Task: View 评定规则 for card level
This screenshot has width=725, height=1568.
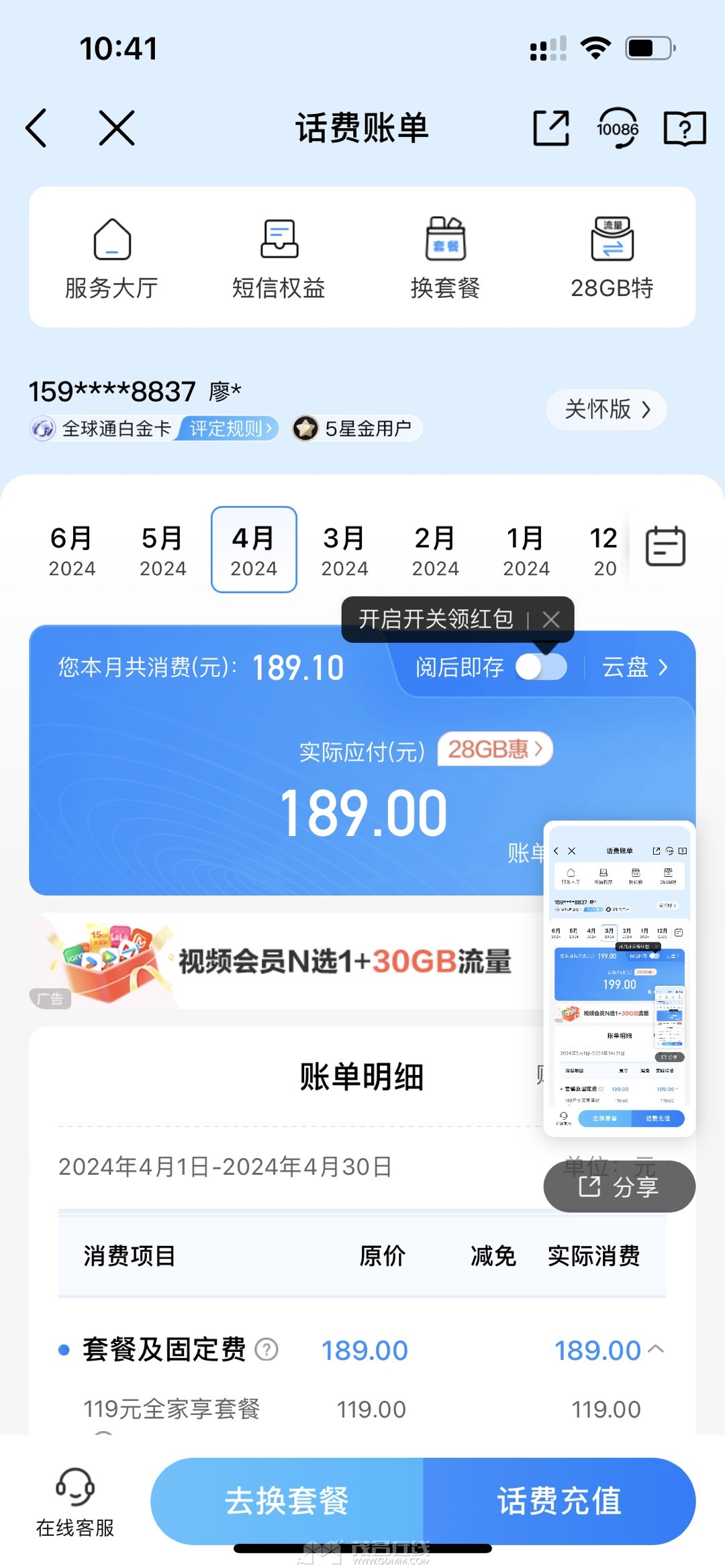Action: pos(229,428)
